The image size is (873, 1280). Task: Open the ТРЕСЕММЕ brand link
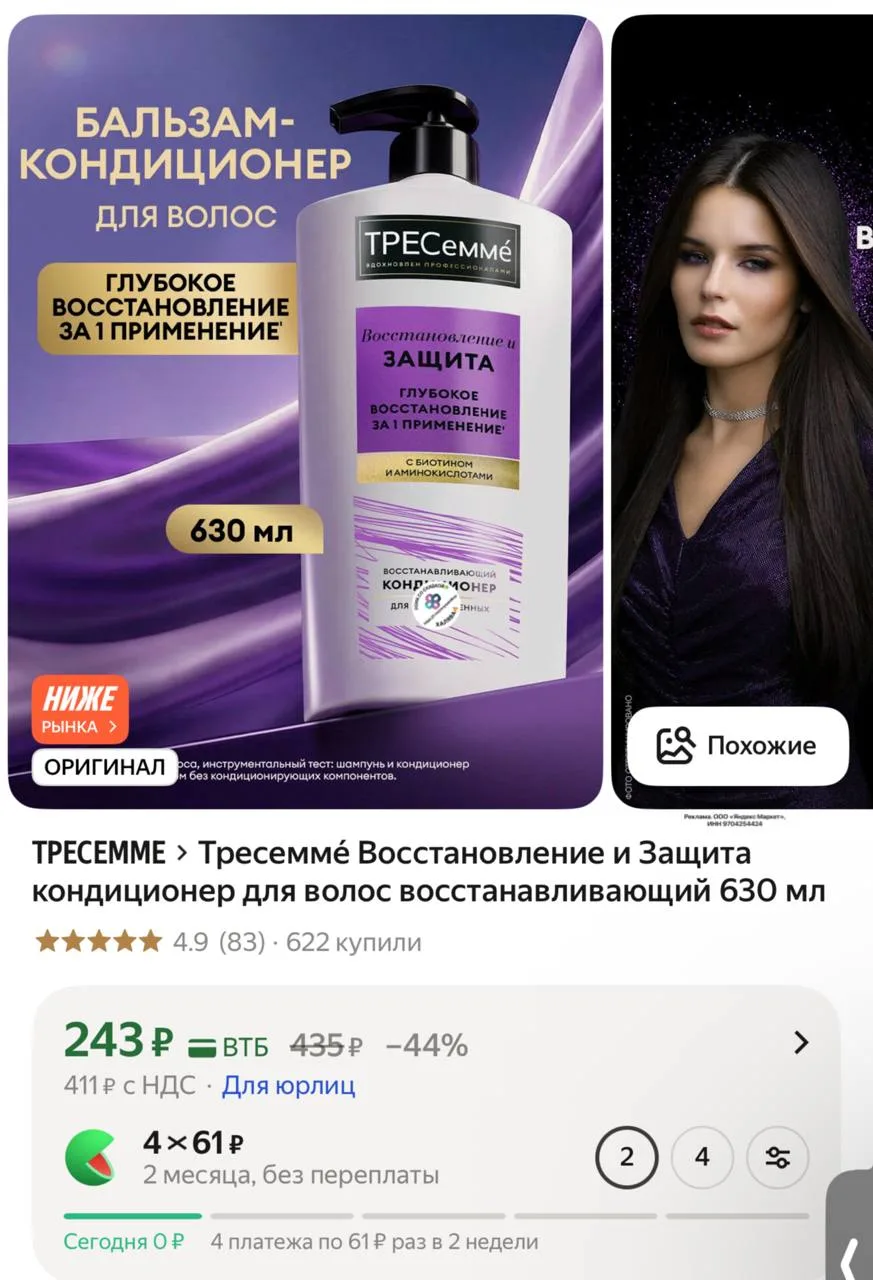98,854
